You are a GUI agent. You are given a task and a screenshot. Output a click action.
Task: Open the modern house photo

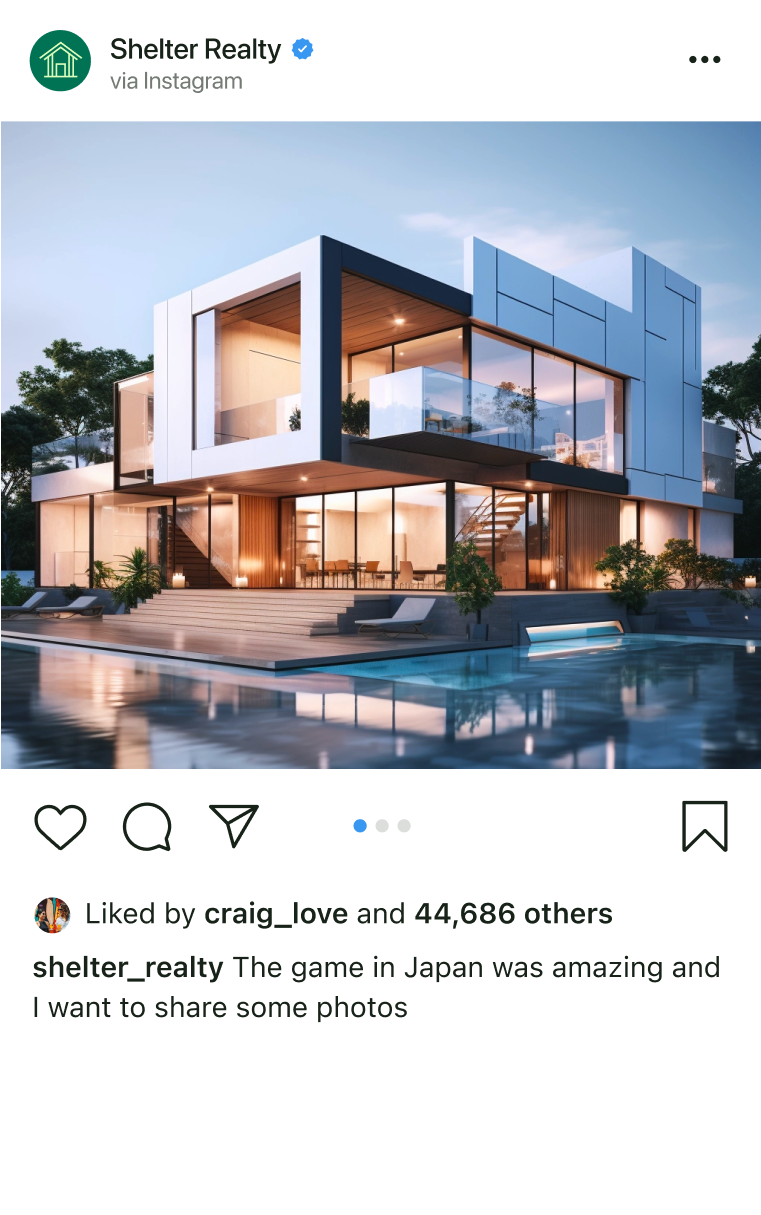(x=380, y=445)
